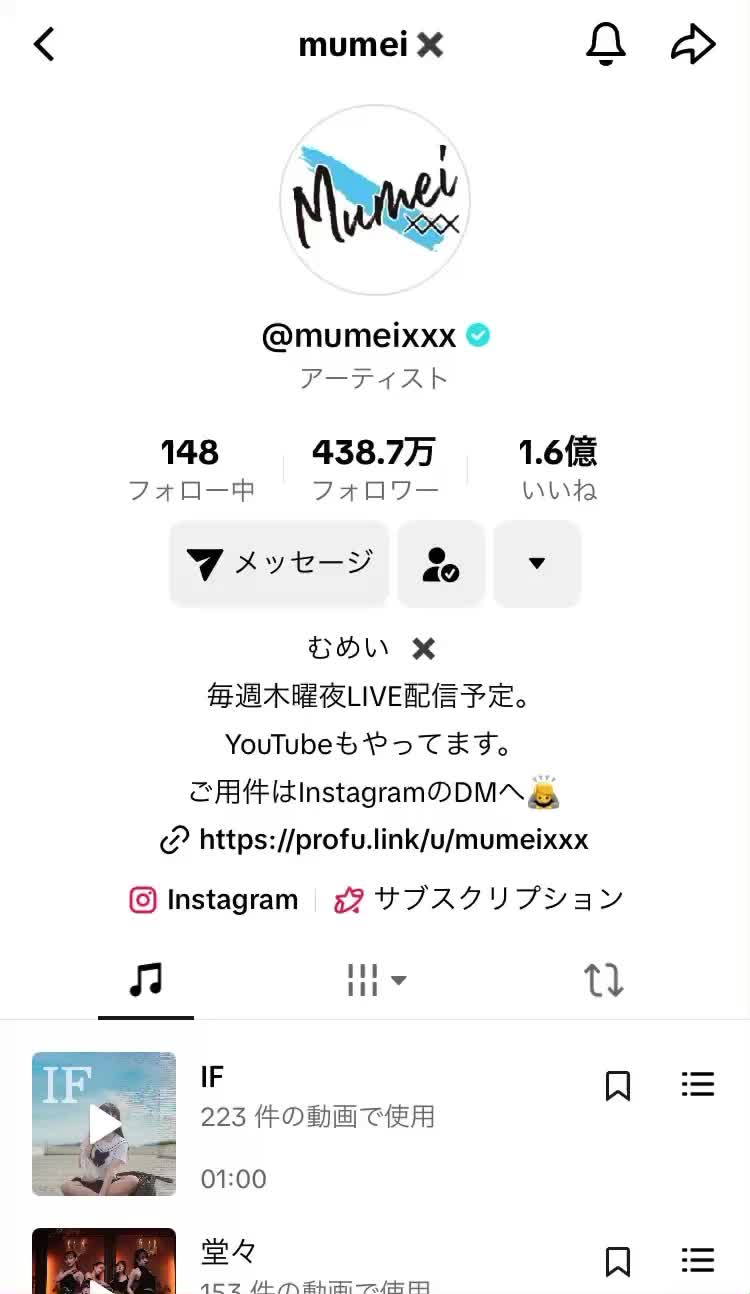Expand the dropdown arrow next to follow
750x1294 pixels.
click(x=537, y=563)
